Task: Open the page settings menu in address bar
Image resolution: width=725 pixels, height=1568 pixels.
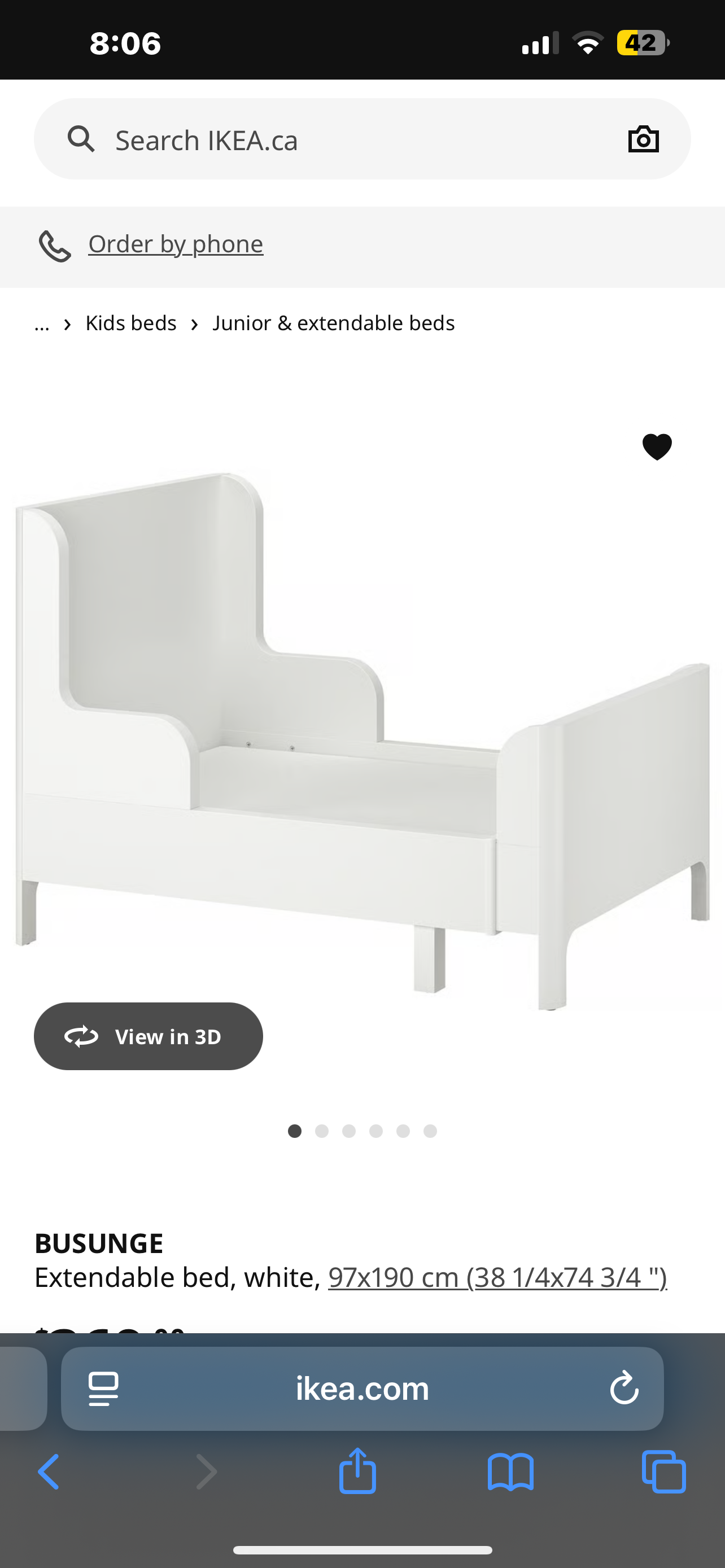Action: pos(103,1389)
